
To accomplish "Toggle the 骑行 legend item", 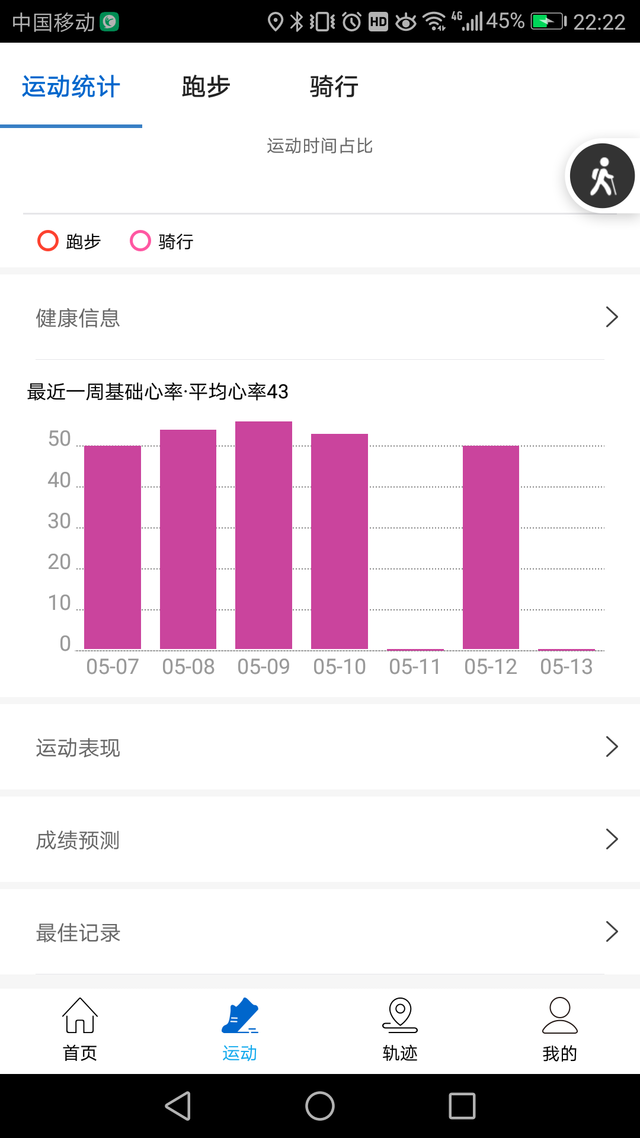I will [161, 241].
